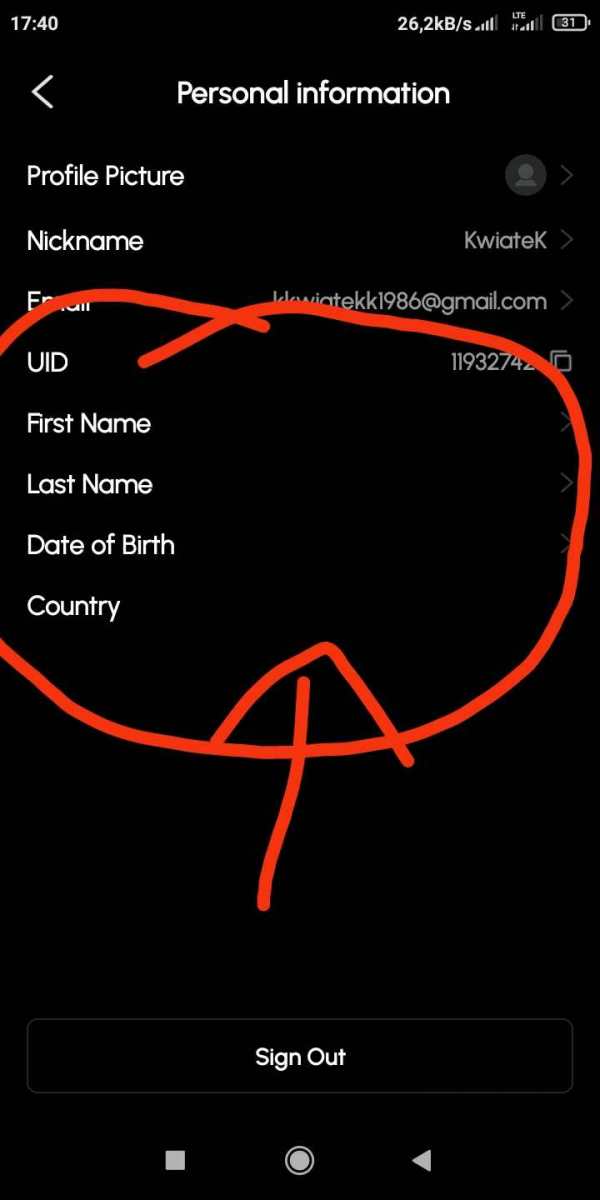Viewport: 600px width, 1200px height.
Task: Go back from Personal information
Action: 43,92
